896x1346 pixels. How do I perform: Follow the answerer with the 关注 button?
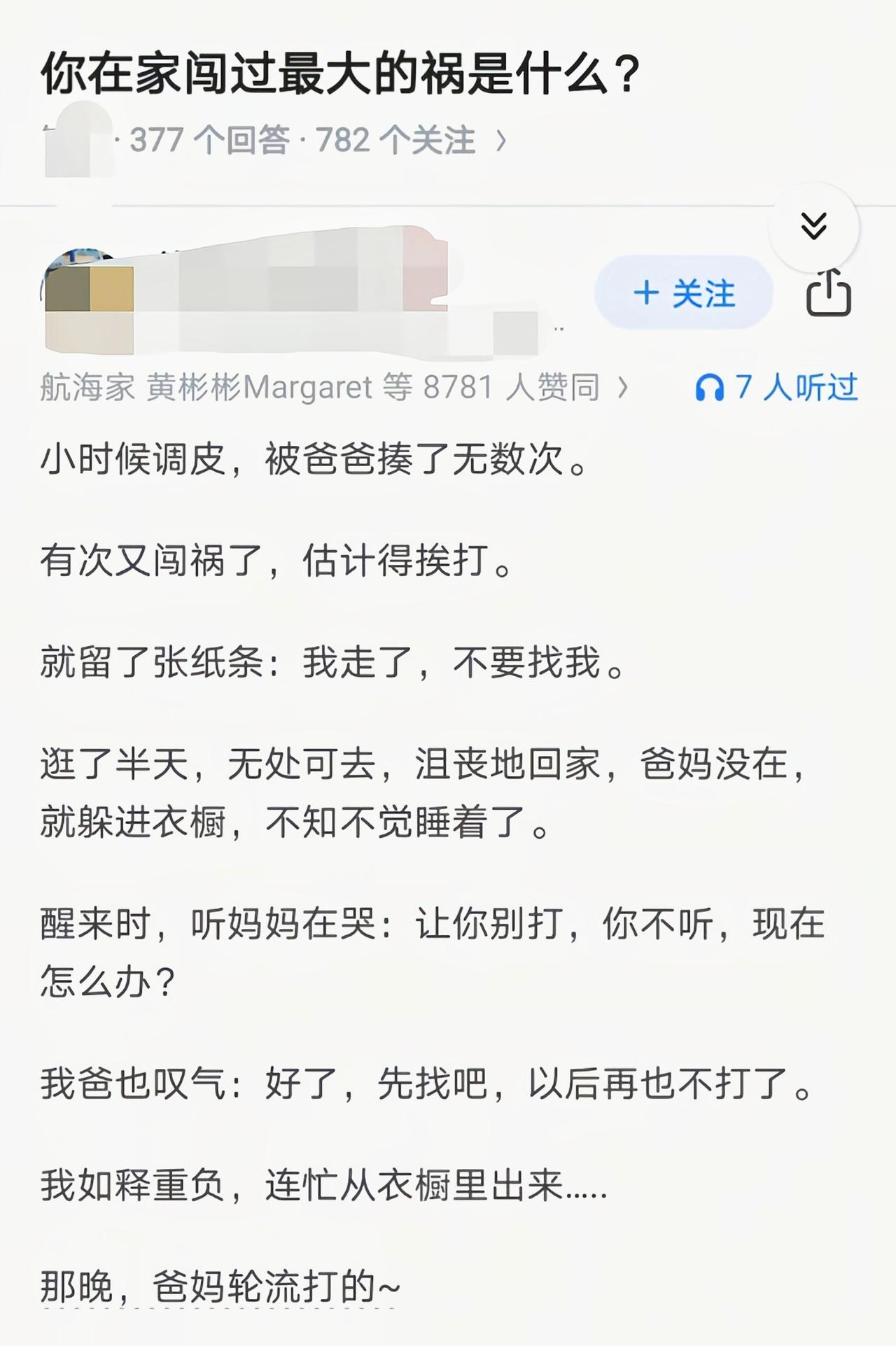point(685,294)
